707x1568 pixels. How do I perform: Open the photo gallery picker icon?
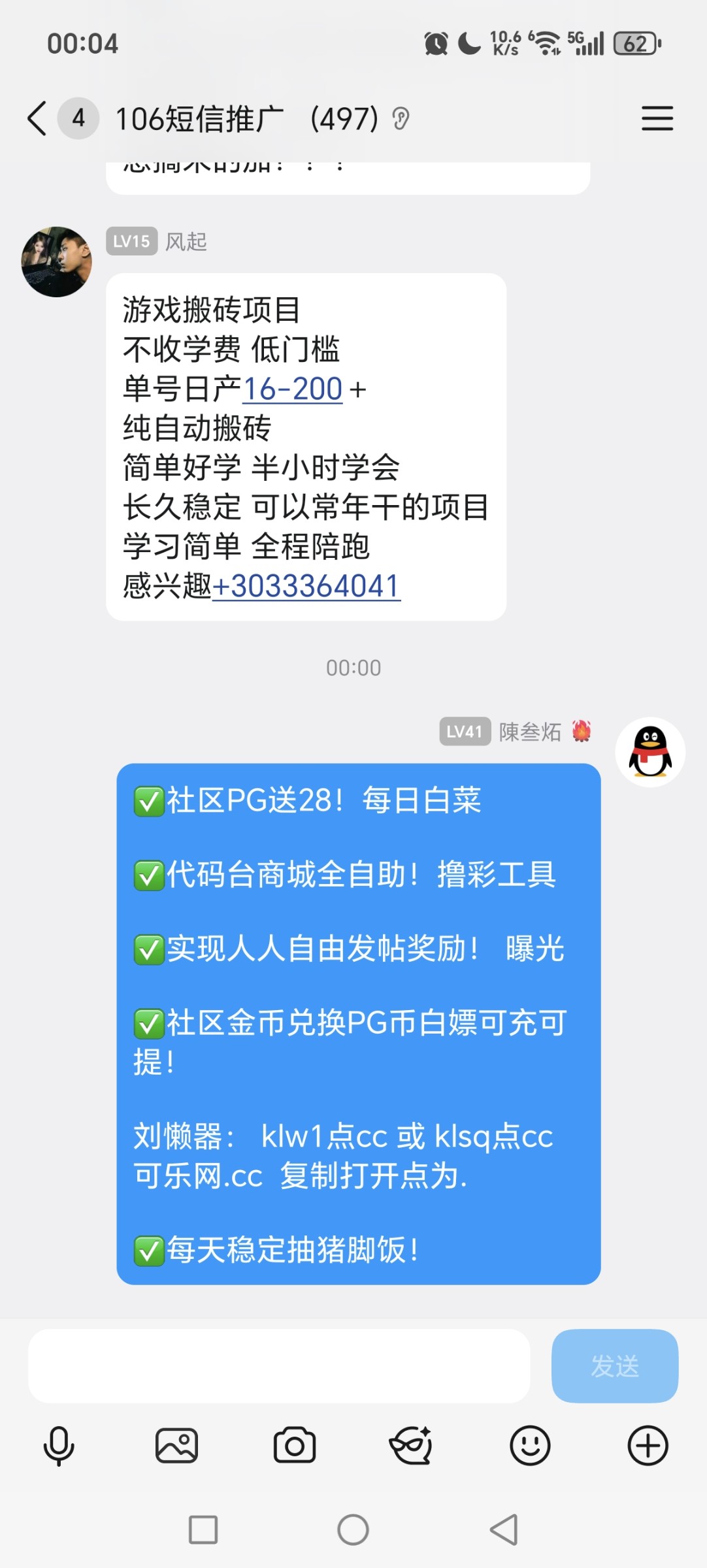coord(176,1445)
